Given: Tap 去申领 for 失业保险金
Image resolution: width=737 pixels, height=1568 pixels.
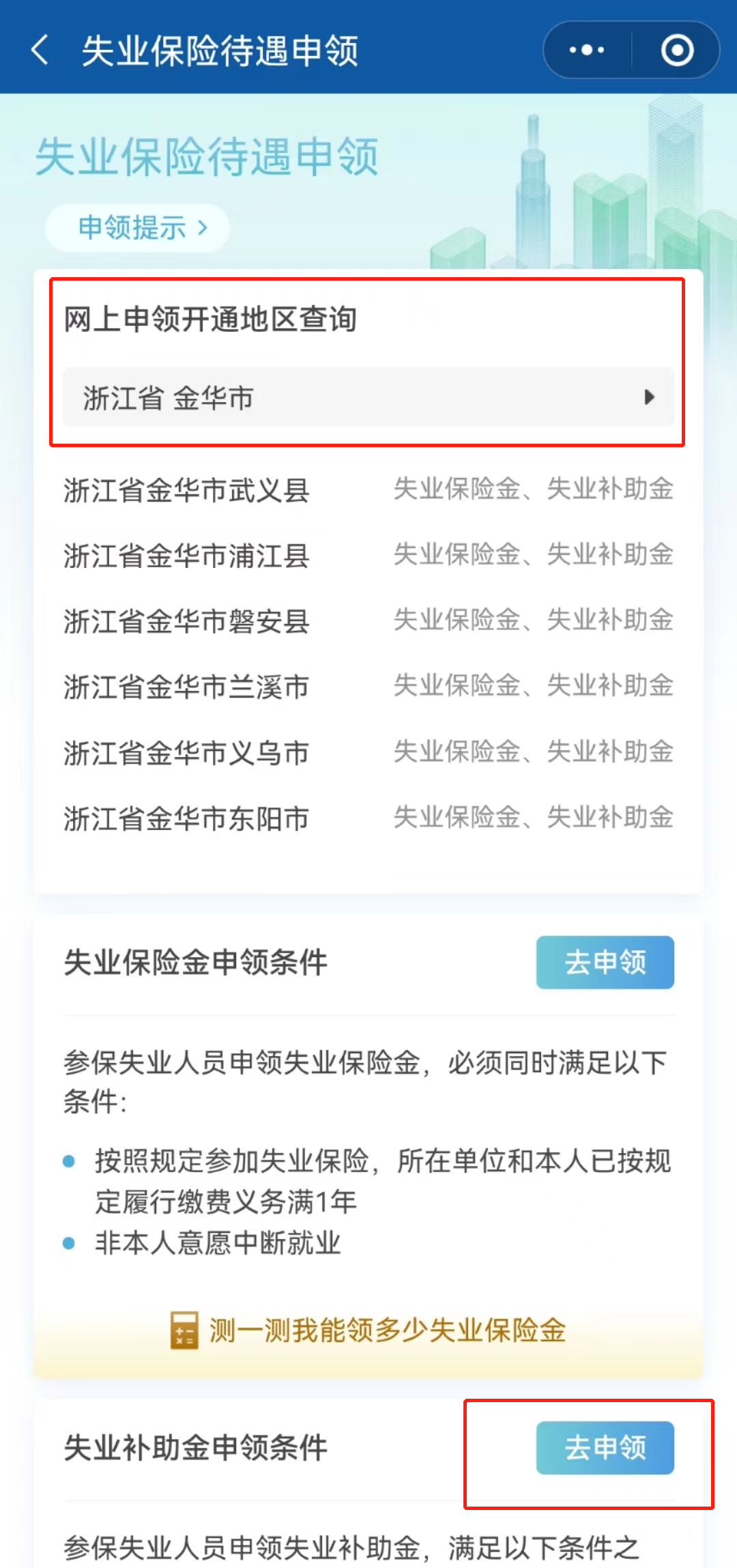Looking at the screenshot, I should 605,962.
